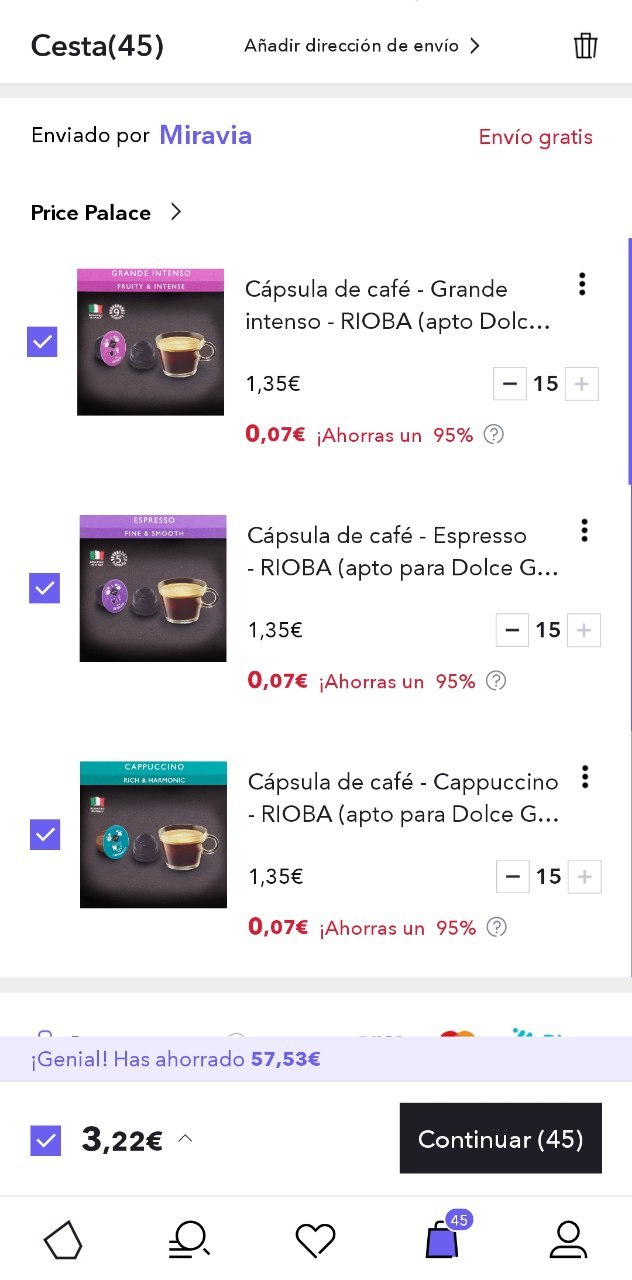The width and height of the screenshot is (632, 1280).
Task: Decrease quantity of Espresso capsules
Action: [x=513, y=630]
